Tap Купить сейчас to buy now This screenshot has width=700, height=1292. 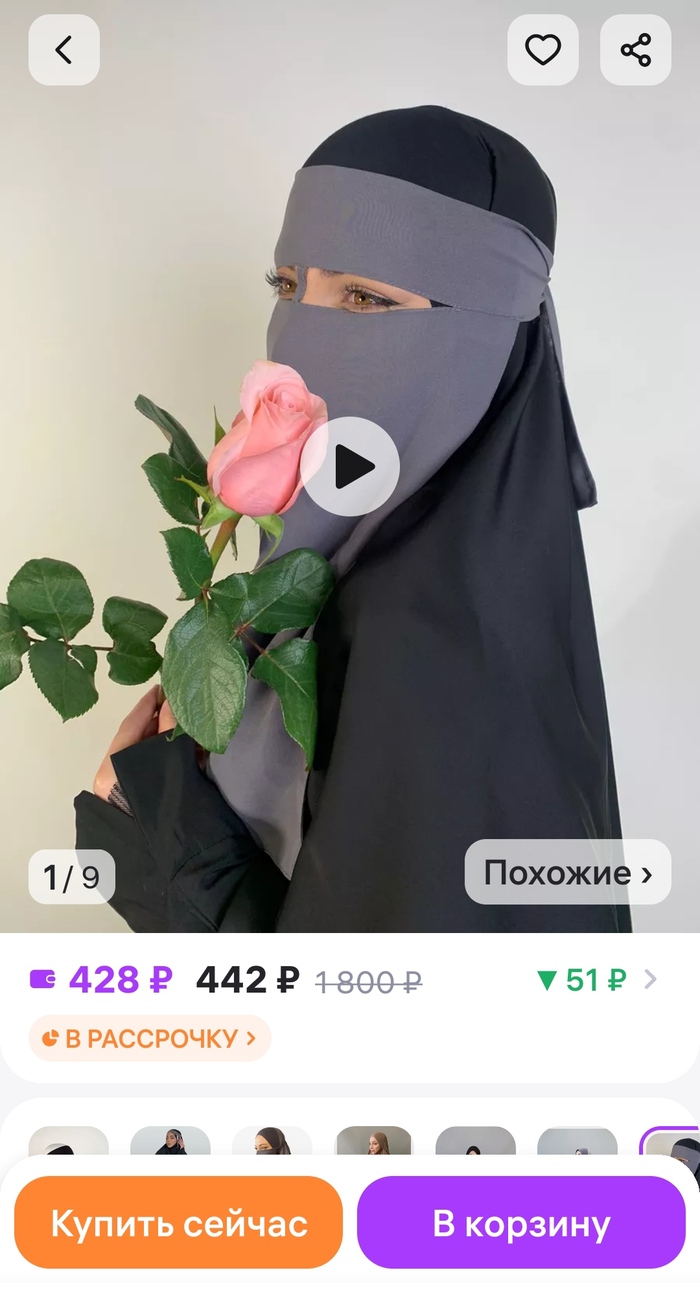179,1224
